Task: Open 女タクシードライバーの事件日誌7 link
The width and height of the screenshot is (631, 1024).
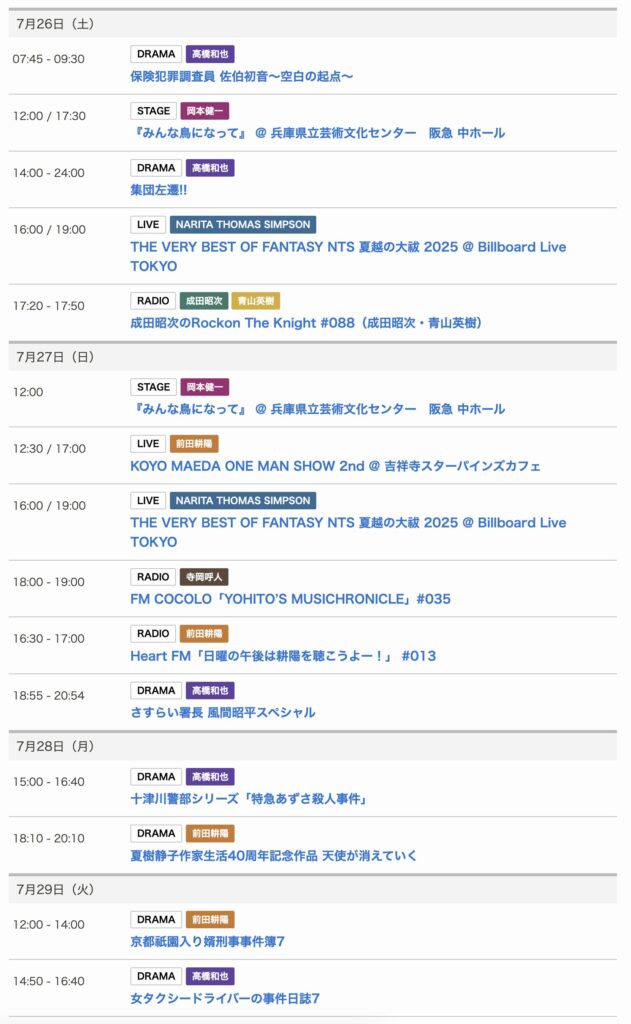Action: [x=225, y=998]
